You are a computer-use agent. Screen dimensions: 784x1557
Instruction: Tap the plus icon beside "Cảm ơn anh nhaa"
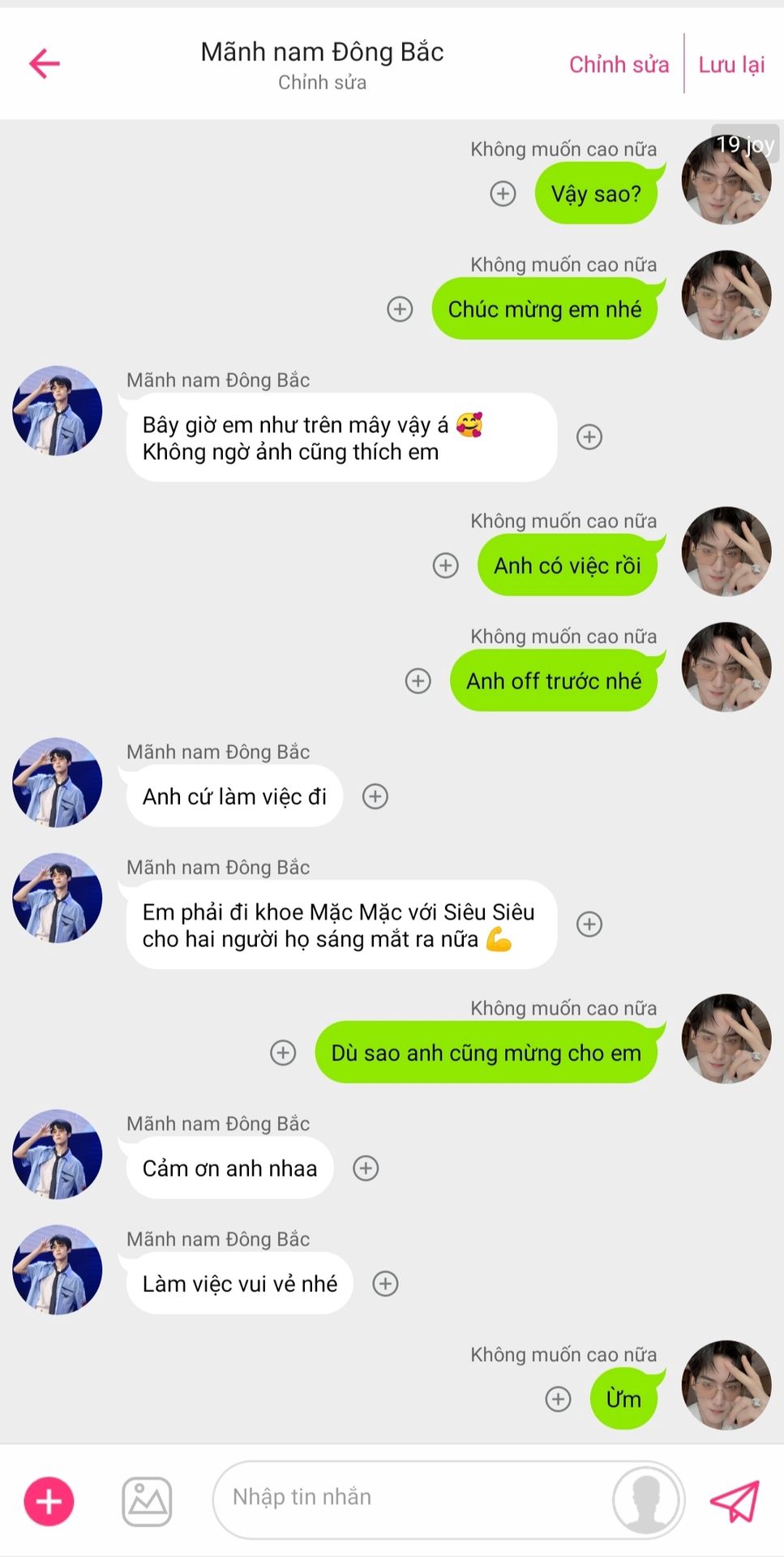point(366,1169)
